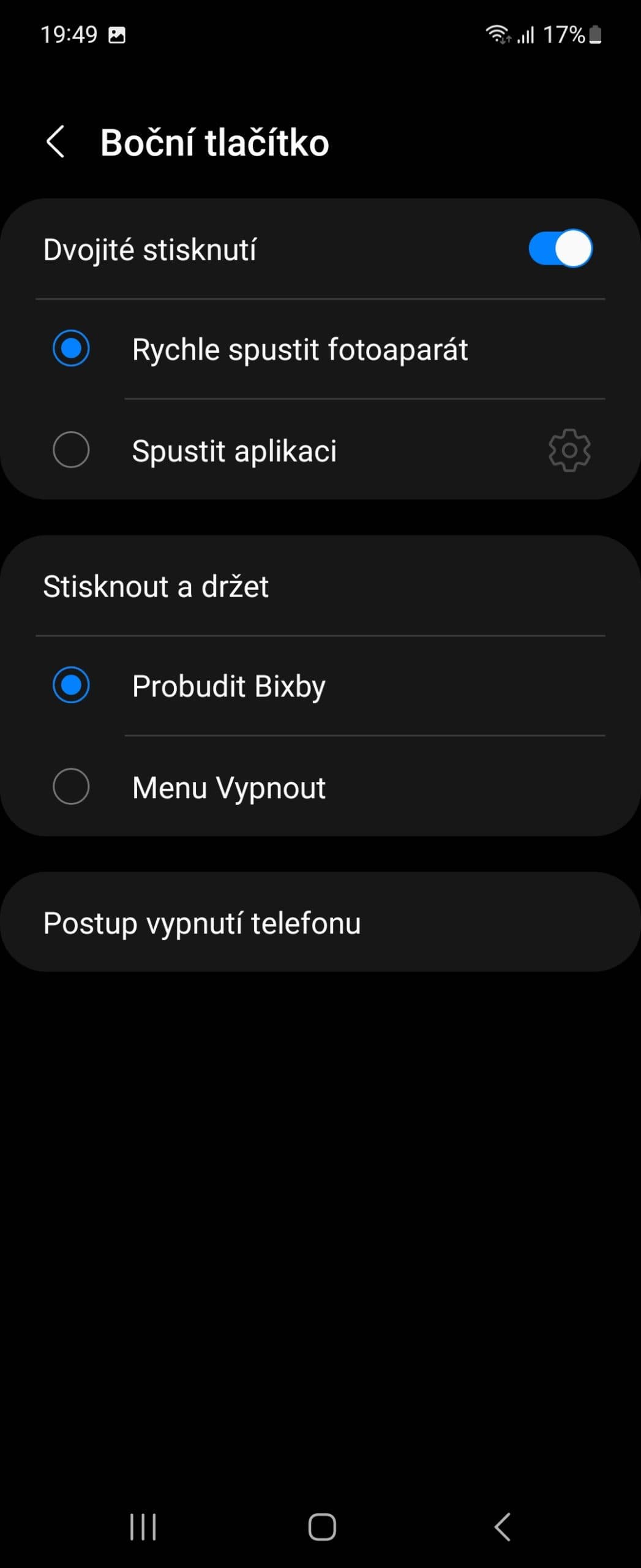
Task: Toggle off Dvojité stisknutí switch
Action: pos(560,249)
